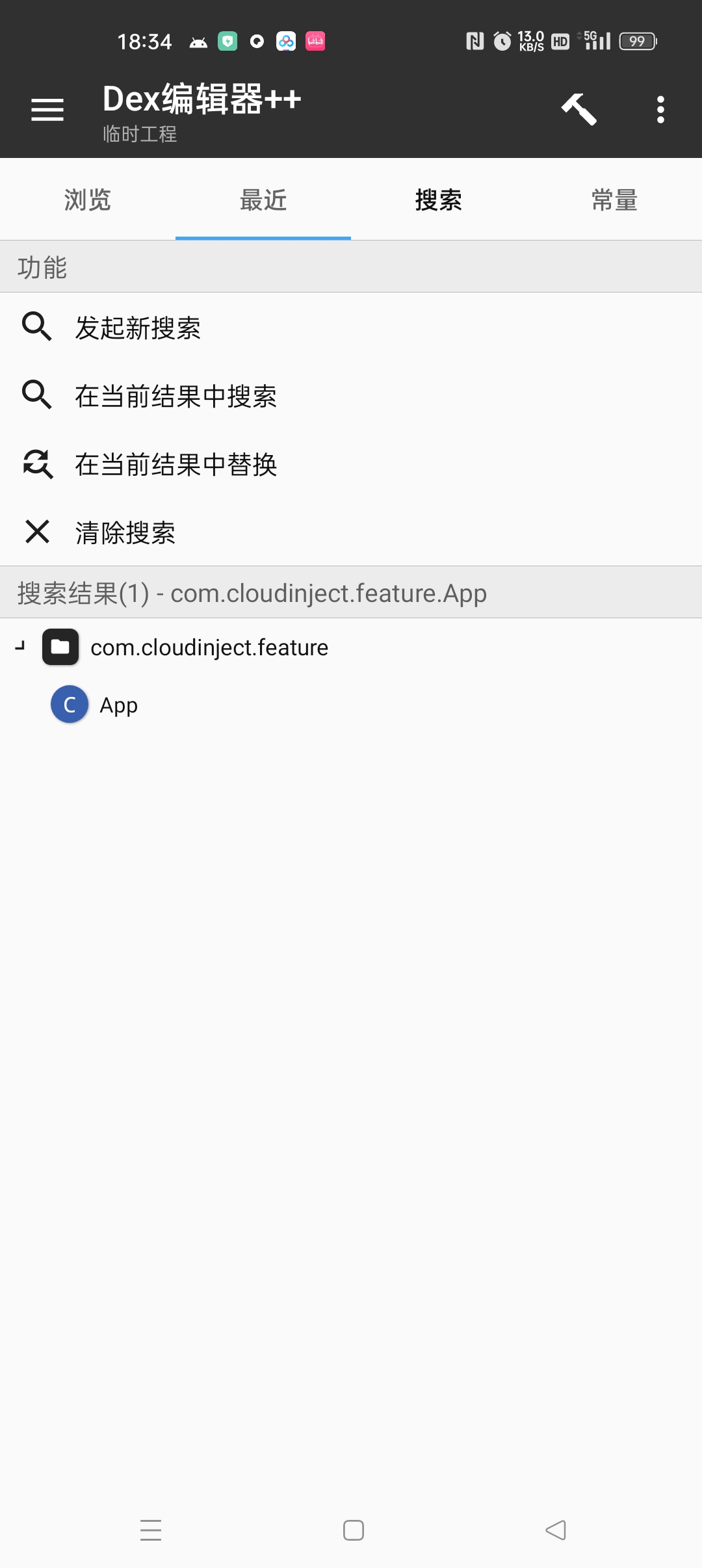Choose 在当前结果中替换 option
702x1568 pixels.
[177, 464]
